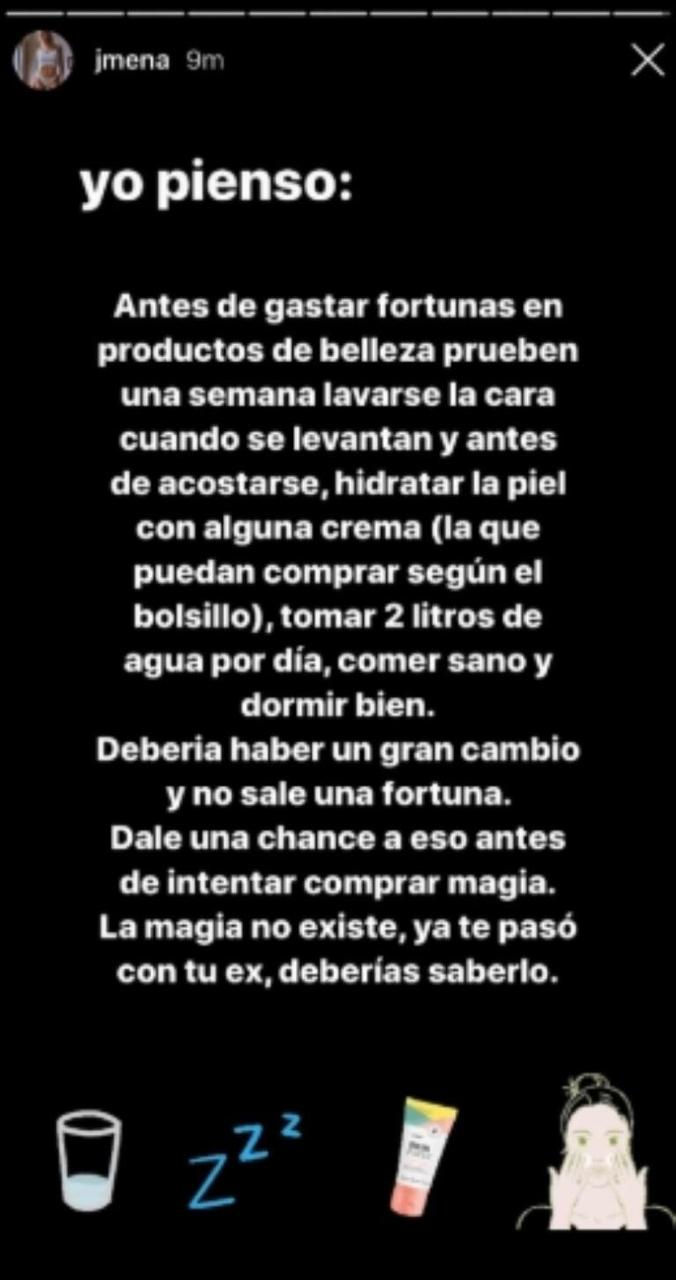Close the story viewer
Image resolution: width=676 pixels, height=1280 pixels.
point(648,61)
